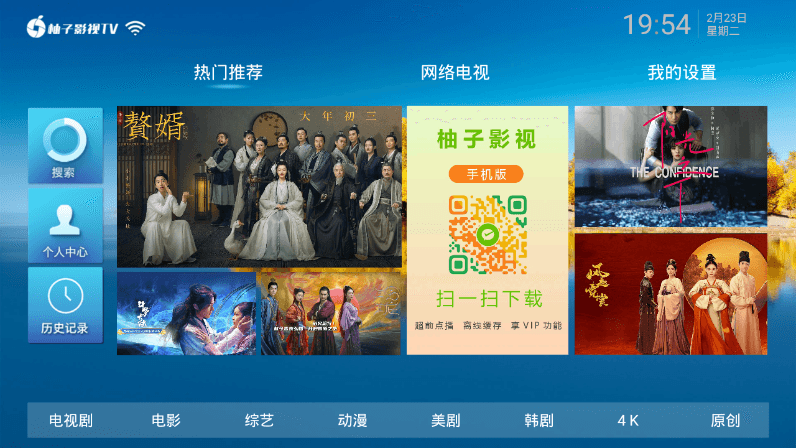This screenshot has width=796, height=448.
Task: Browse the 电视剧 category
Action: pos(71,421)
